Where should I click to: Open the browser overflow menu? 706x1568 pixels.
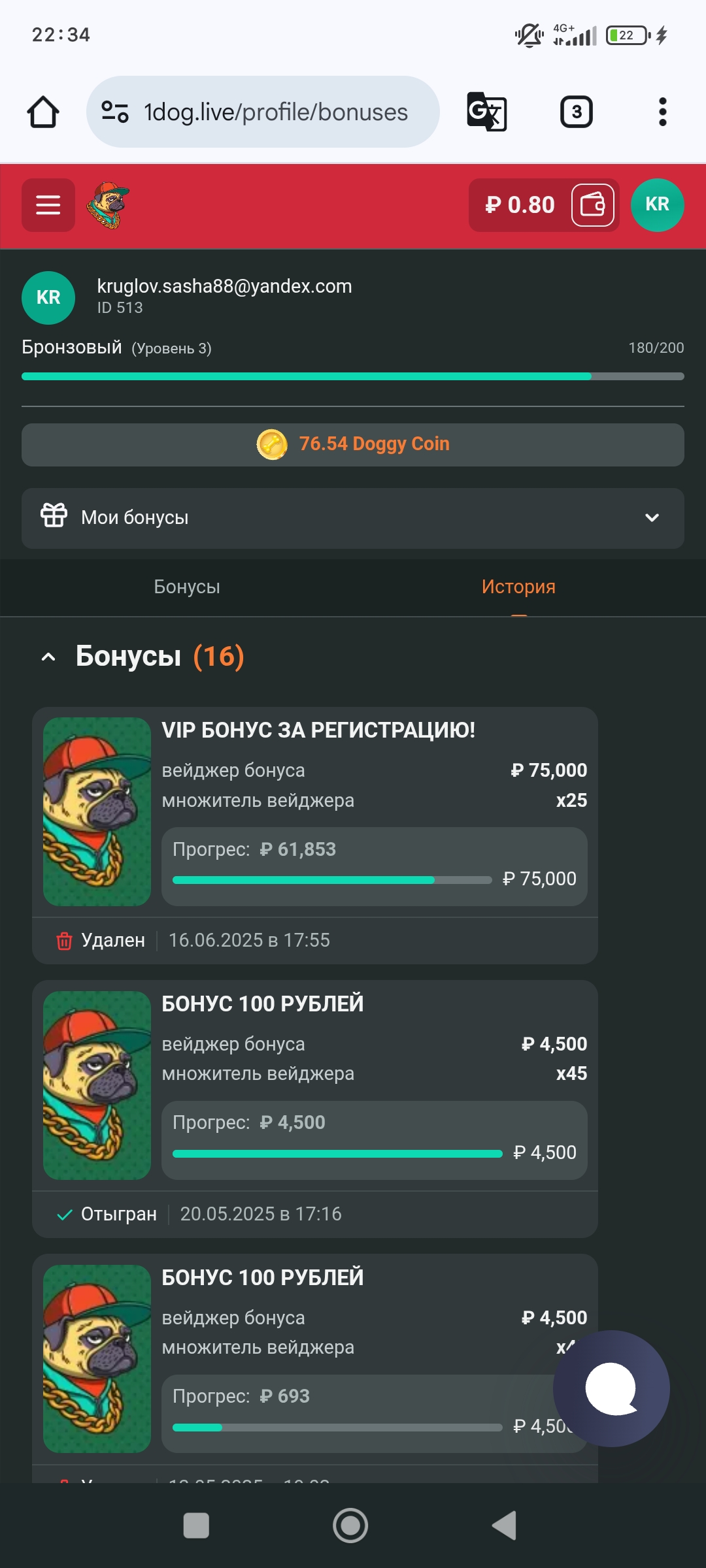coord(662,112)
